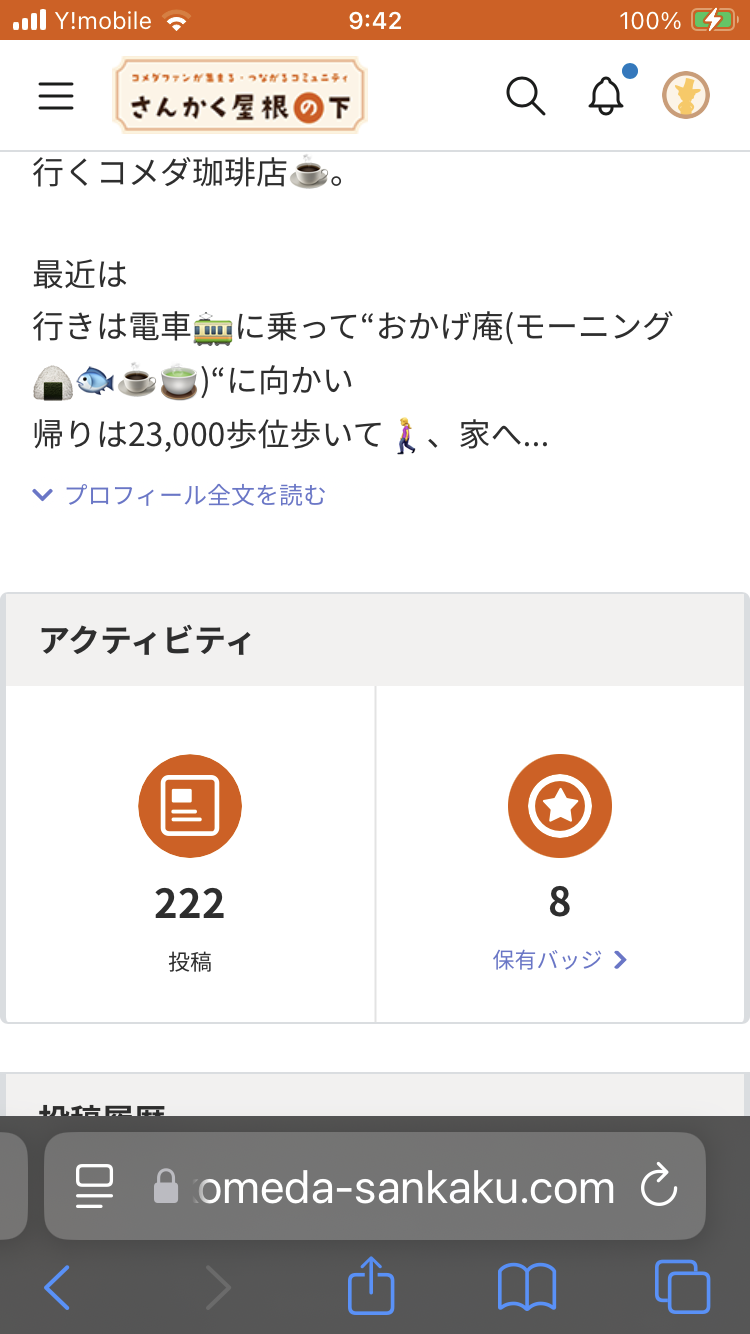This screenshot has height=1334, width=750.
Task: Tap the Safari page settings icon
Action: (95, 1186)
